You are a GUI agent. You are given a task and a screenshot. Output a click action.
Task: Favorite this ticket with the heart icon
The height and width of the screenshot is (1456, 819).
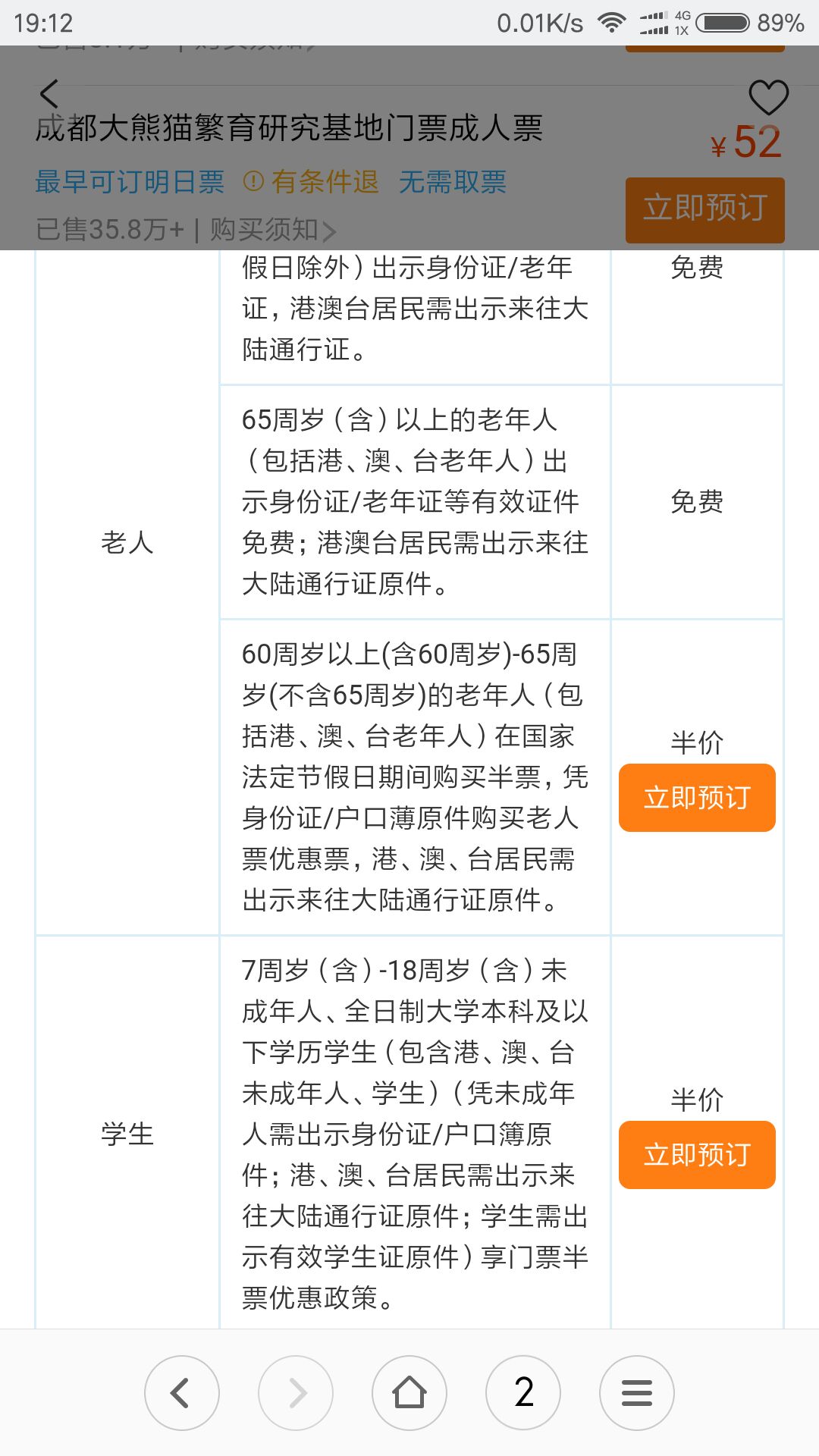point(768,98)
